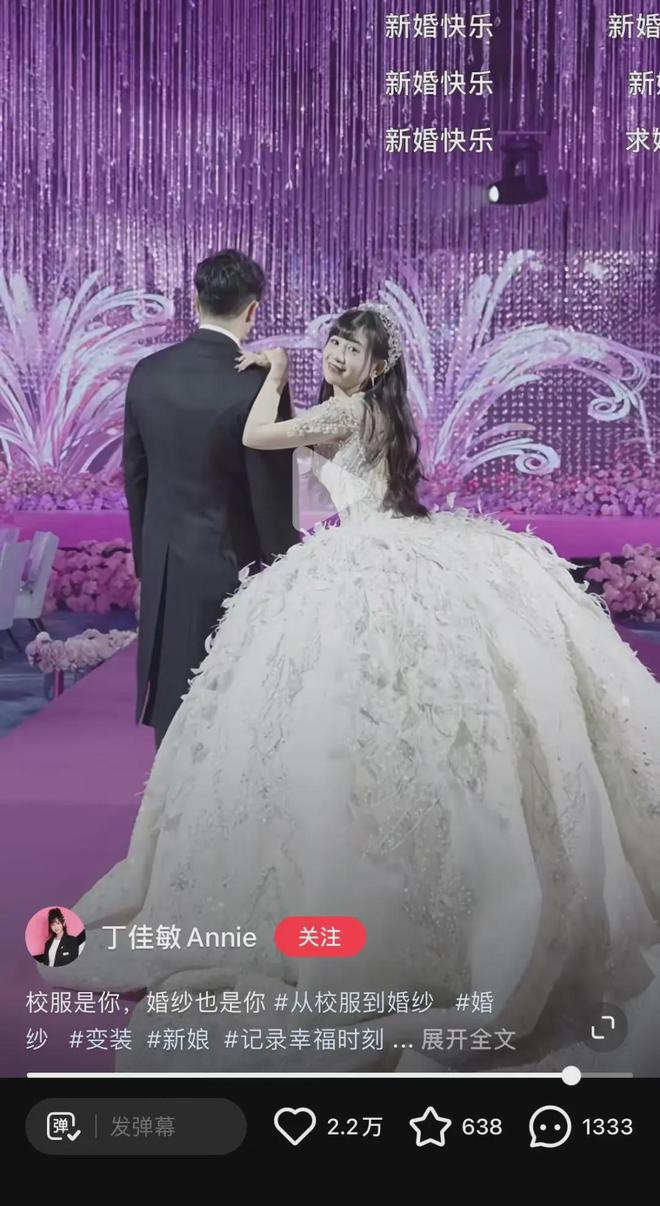Like the video with the heart icon
The height and width of the screenshot is (1206, 660).
pos(295,1127)
